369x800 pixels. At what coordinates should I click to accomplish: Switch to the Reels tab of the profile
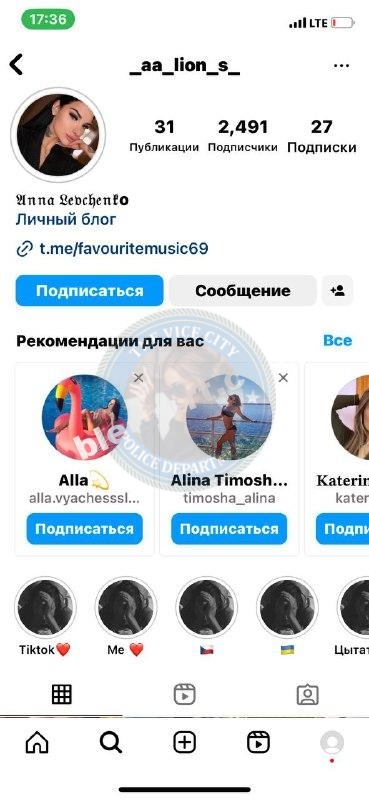click(x=184, y=694)
